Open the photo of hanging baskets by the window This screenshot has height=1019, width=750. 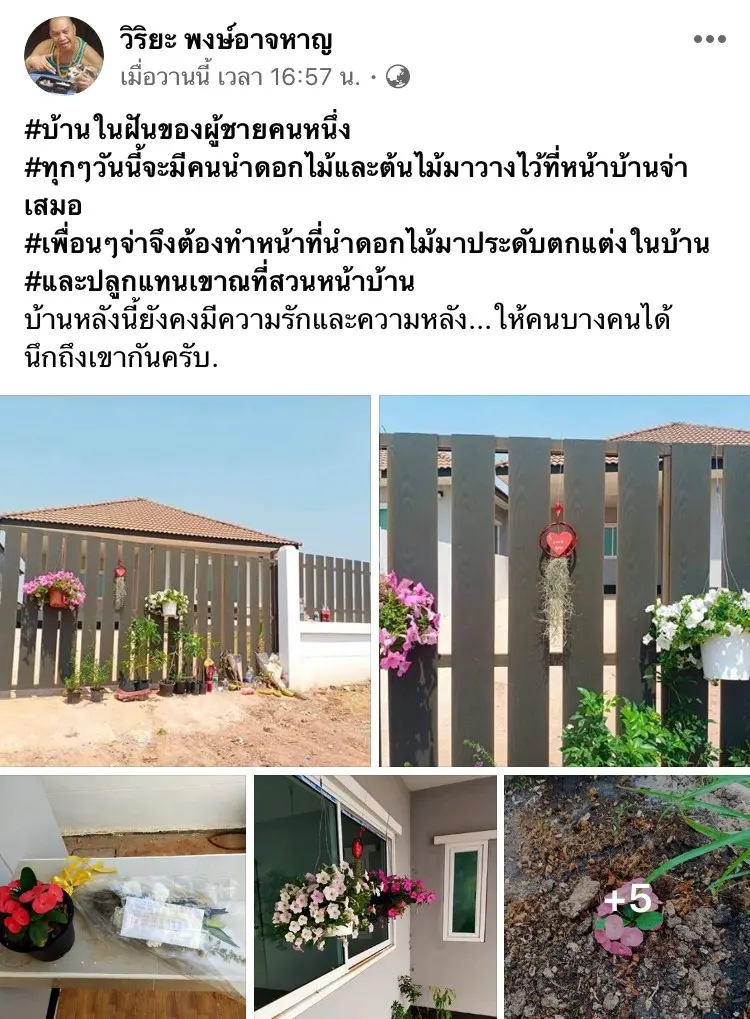pyautogui.click(x=375, y=896)
